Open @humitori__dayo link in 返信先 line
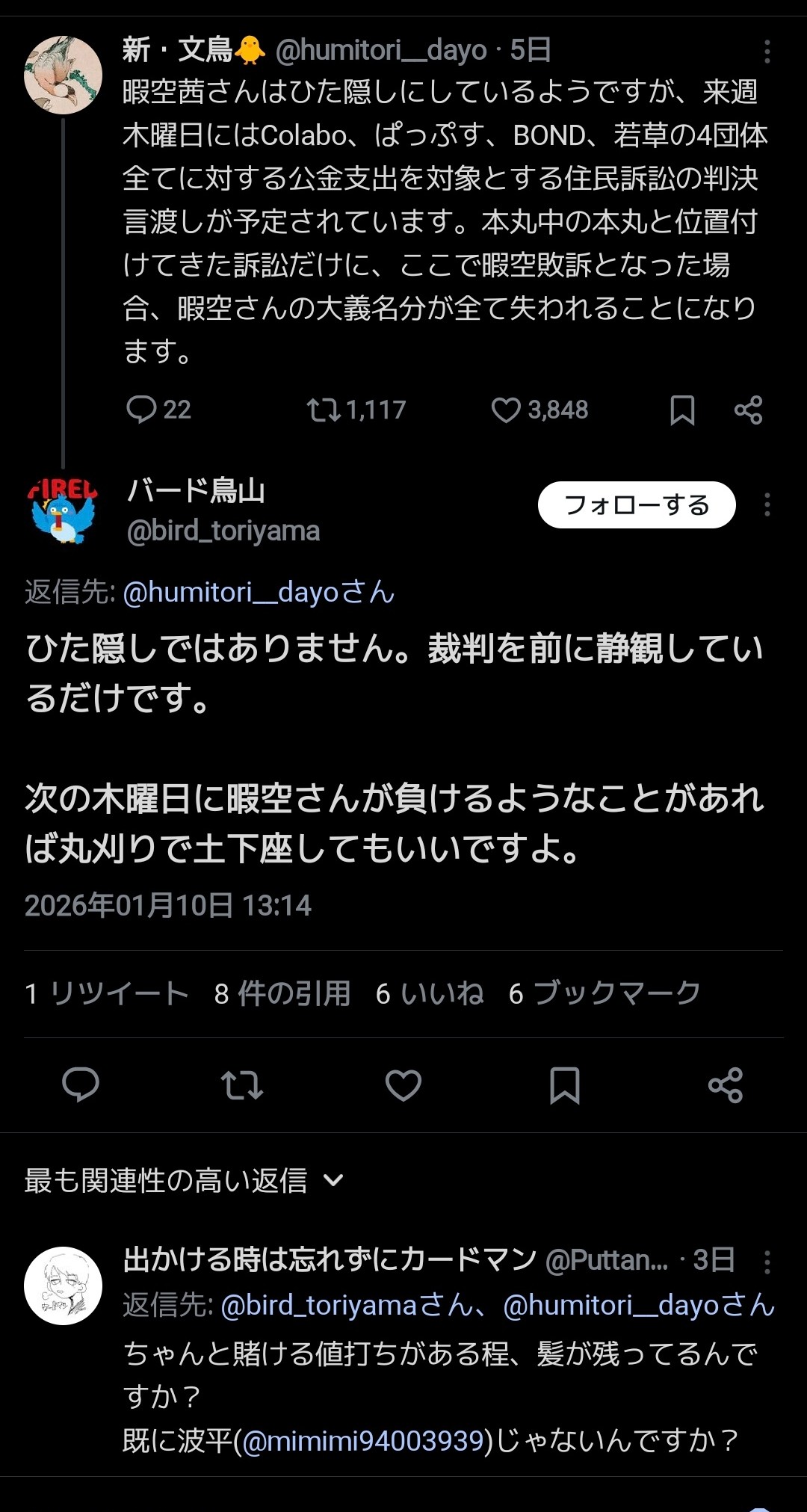Image resolution: width=807 pixels, height=1512 pixels. (x=258, y=592)
